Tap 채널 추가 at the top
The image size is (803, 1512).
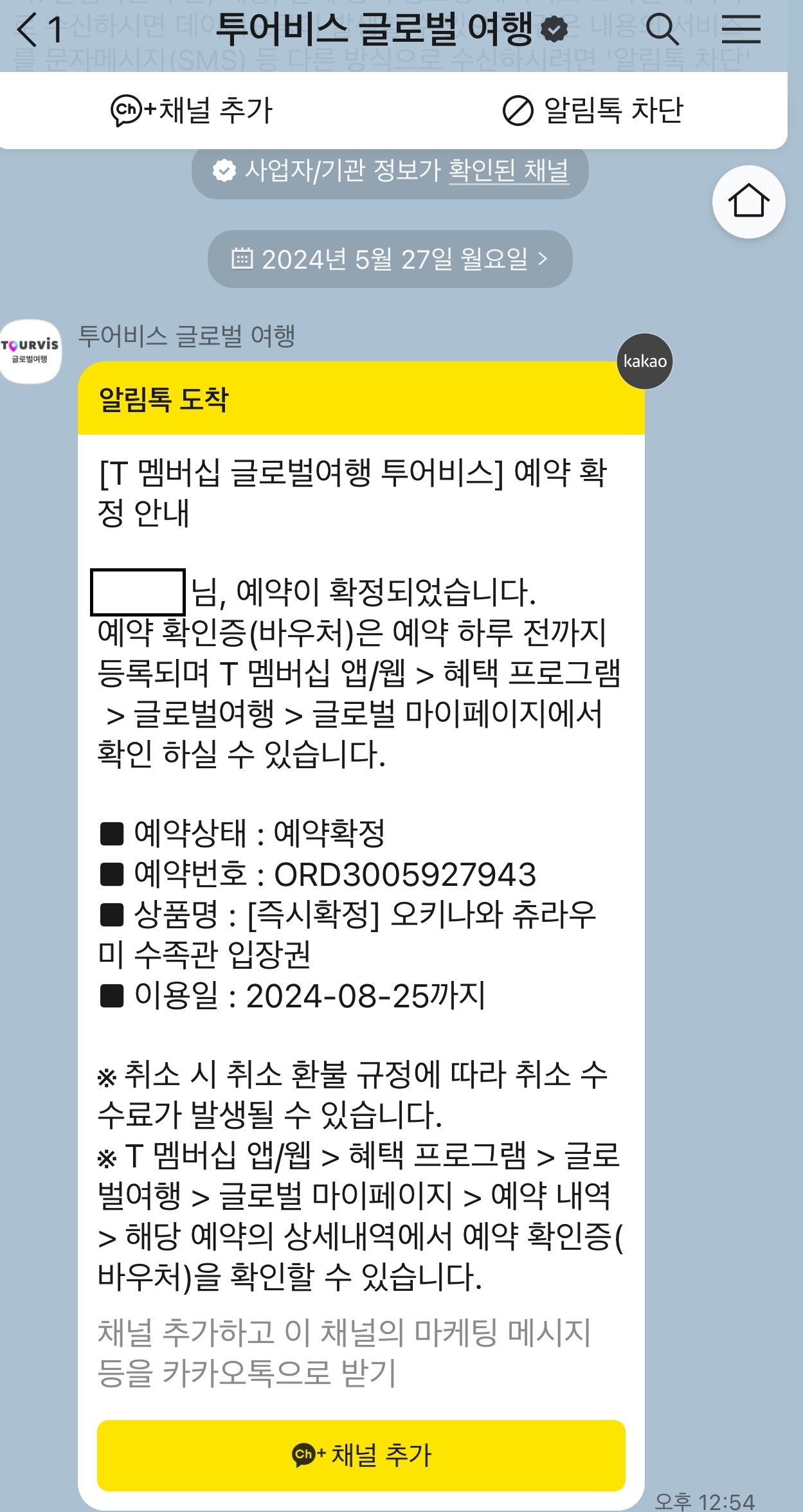click(x=192, y=111)
